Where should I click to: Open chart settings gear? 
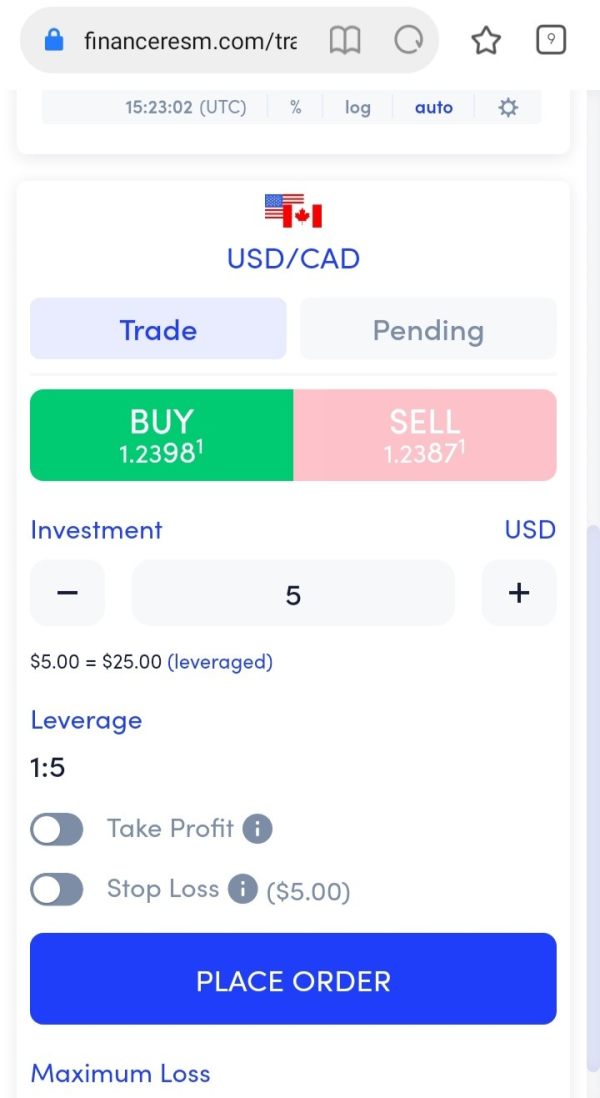(508, 107)
